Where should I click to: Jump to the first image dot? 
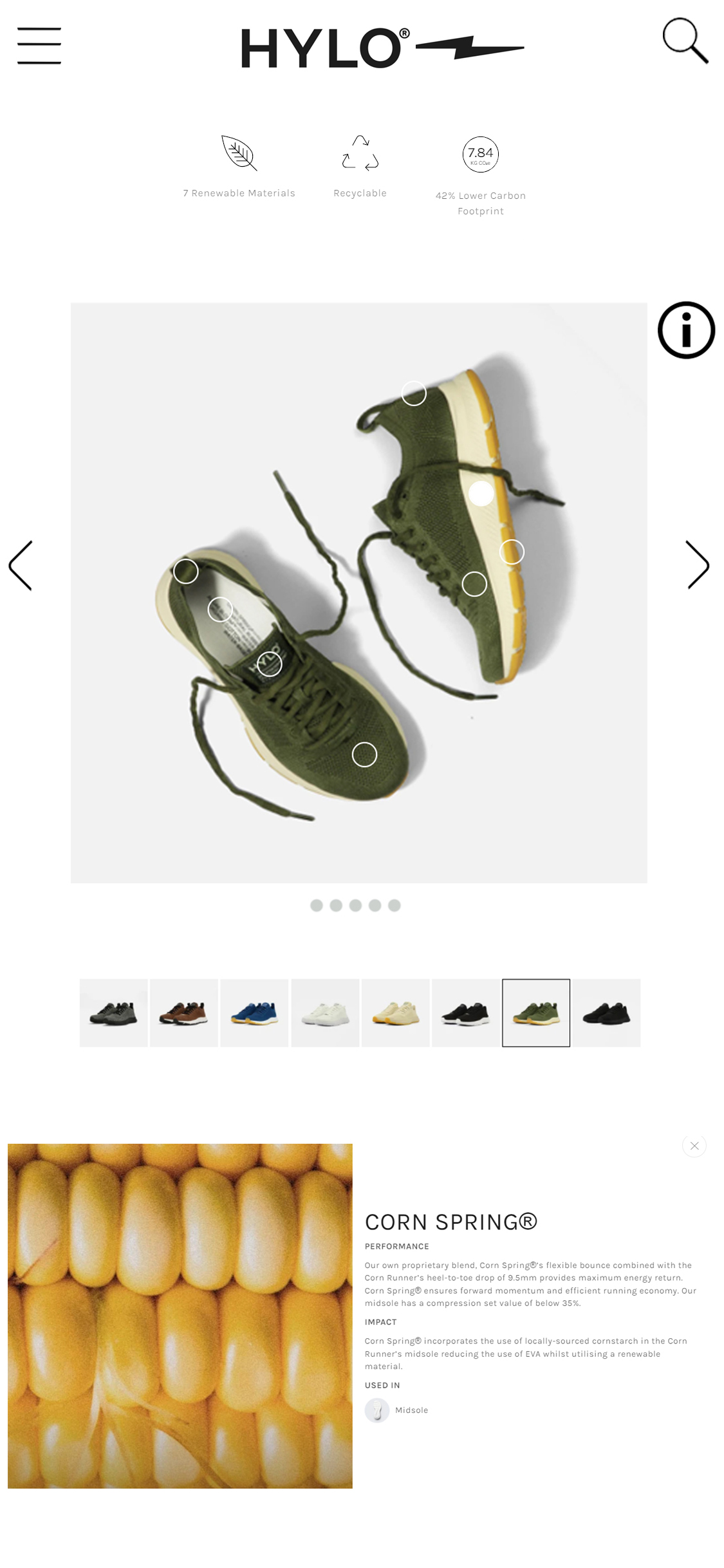[316, 905]
